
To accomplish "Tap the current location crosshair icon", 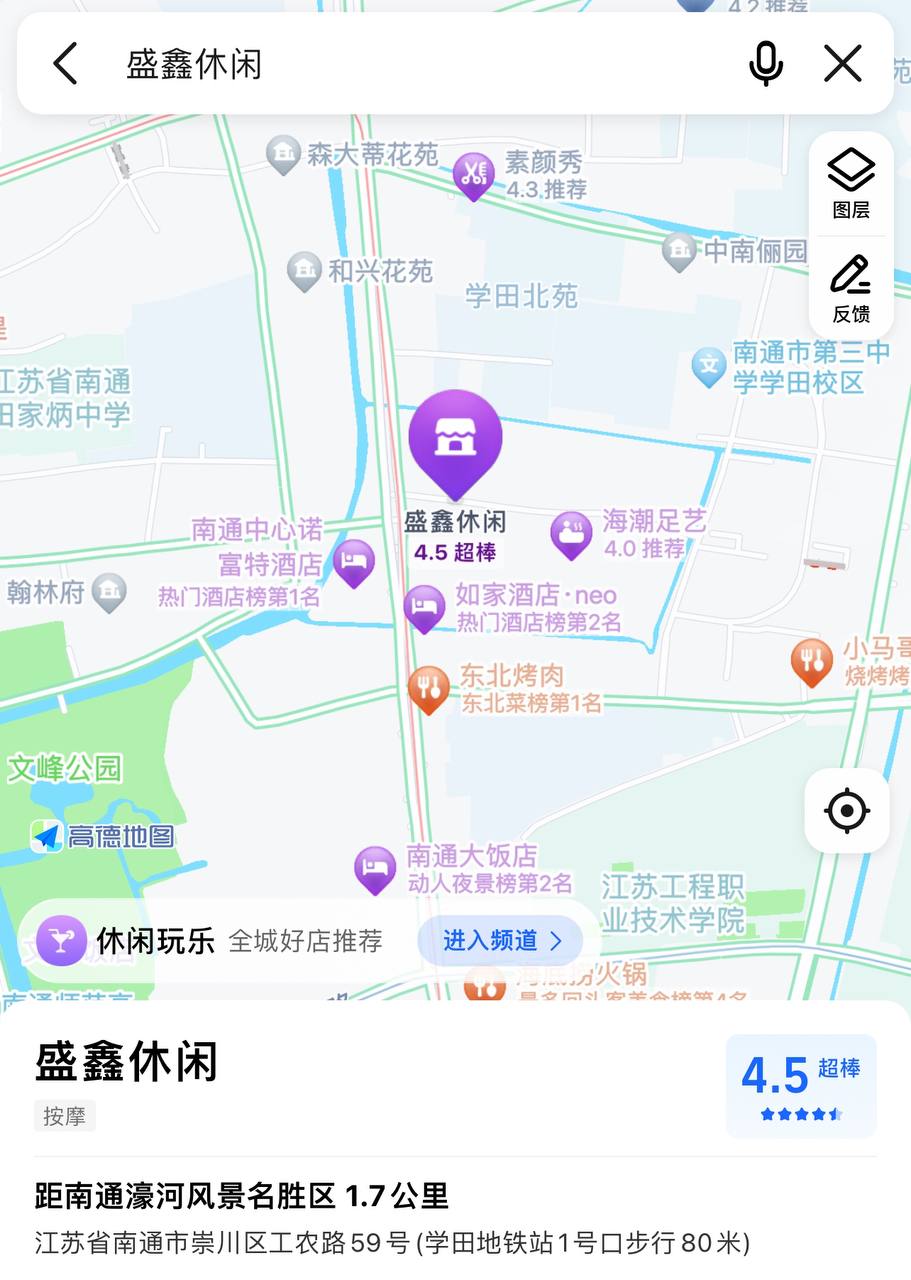I will [x=846, y=811].
